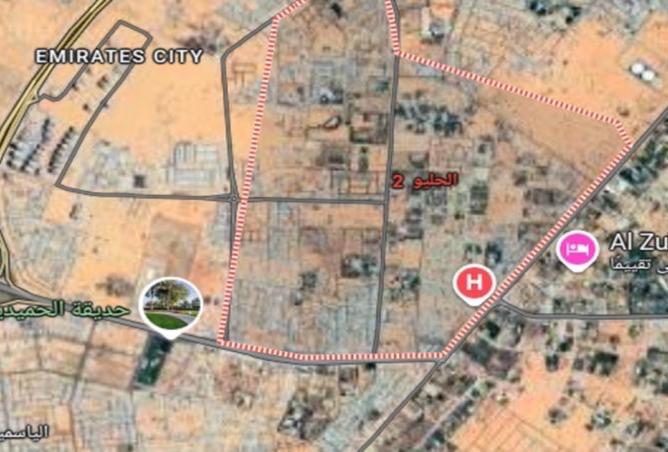Open the park photo marker حديقة الحميدية
Image resolution: width=668 pixels, height=452 pixels.
point(171,304)
